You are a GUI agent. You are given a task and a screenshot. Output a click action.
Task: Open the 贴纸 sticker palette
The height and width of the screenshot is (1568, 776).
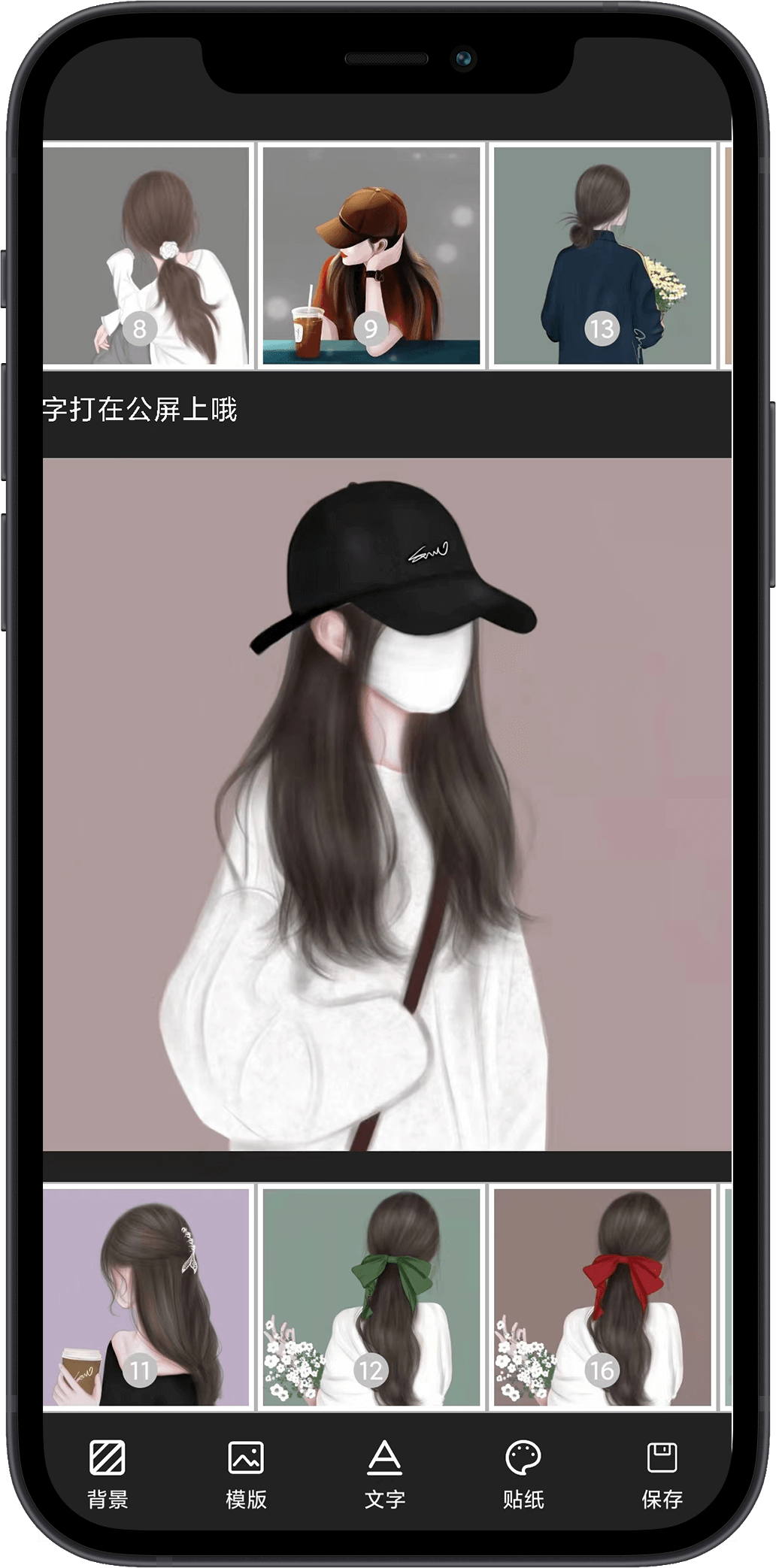tap(523, 1475)
